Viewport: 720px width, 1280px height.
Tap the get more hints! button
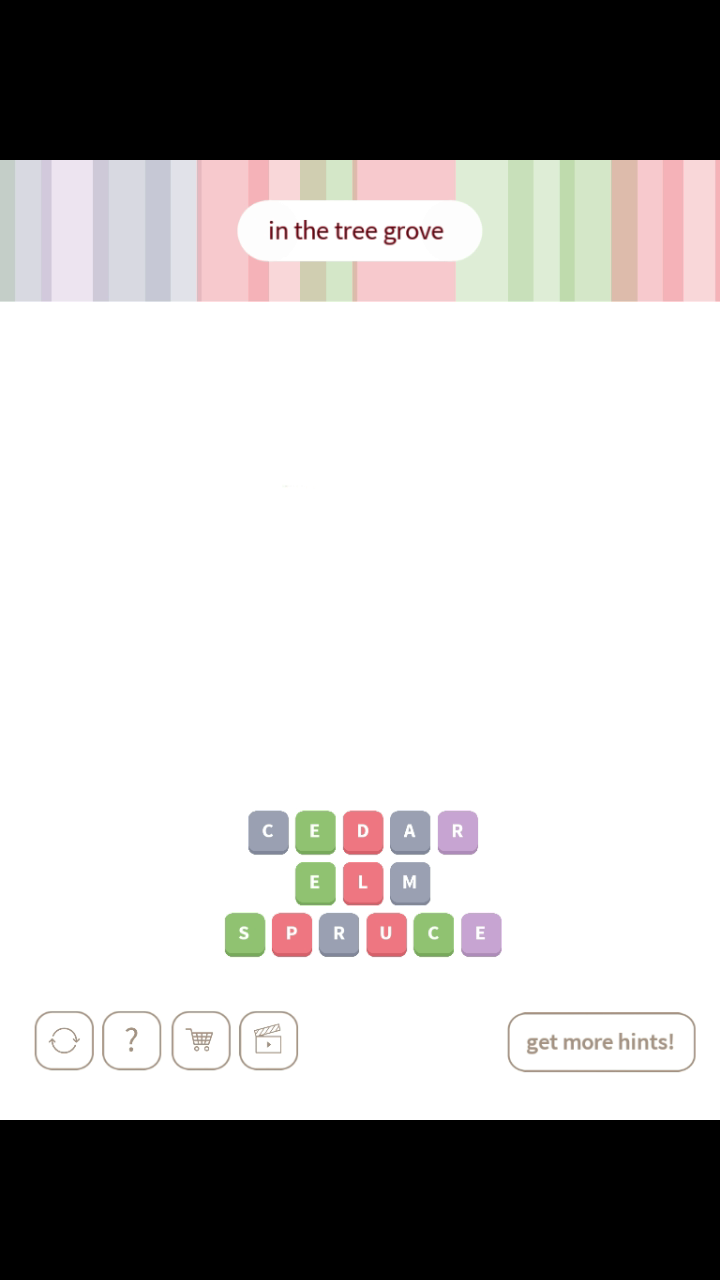coord(600,1042)
